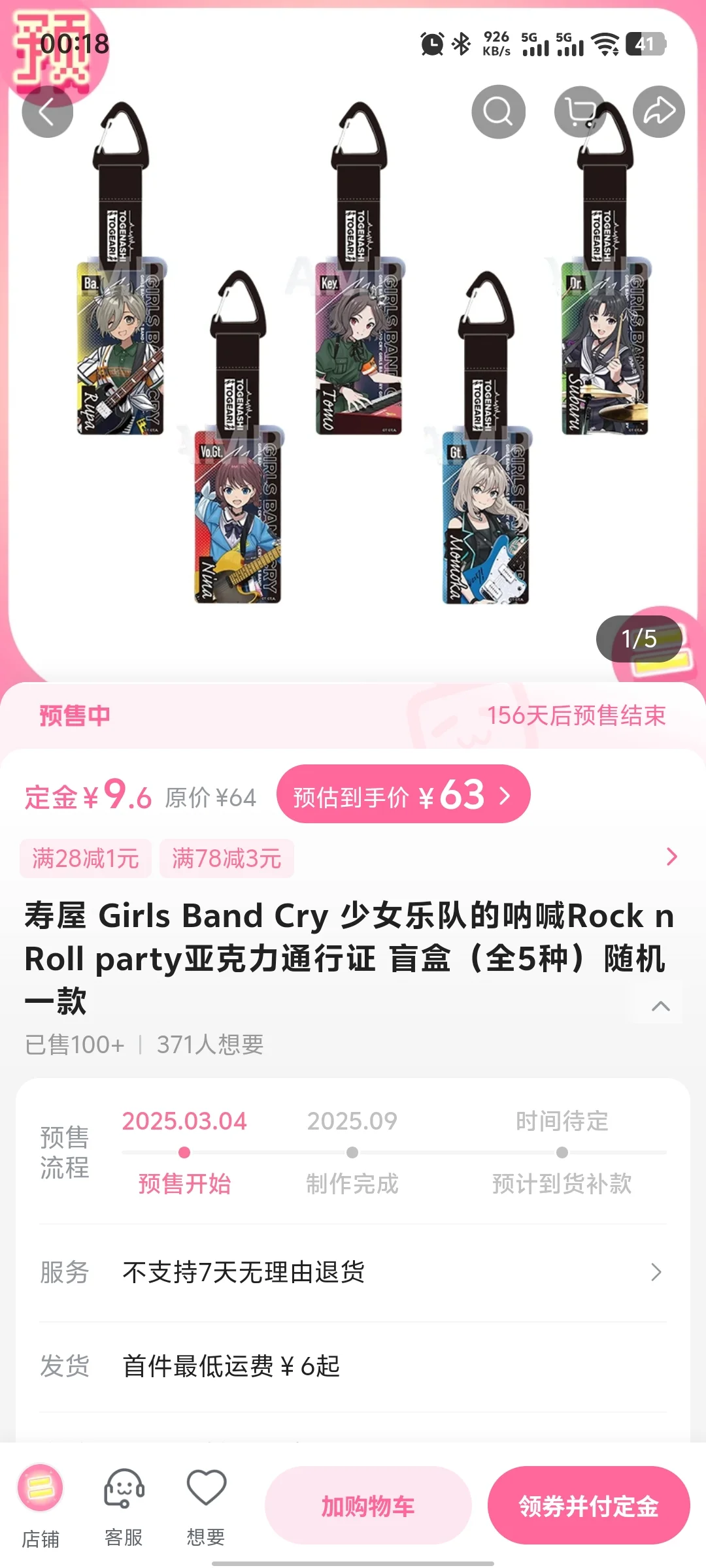706x1568 pixels.
Task: Expand the coupon list with the arrow
Action: point(671,857)
